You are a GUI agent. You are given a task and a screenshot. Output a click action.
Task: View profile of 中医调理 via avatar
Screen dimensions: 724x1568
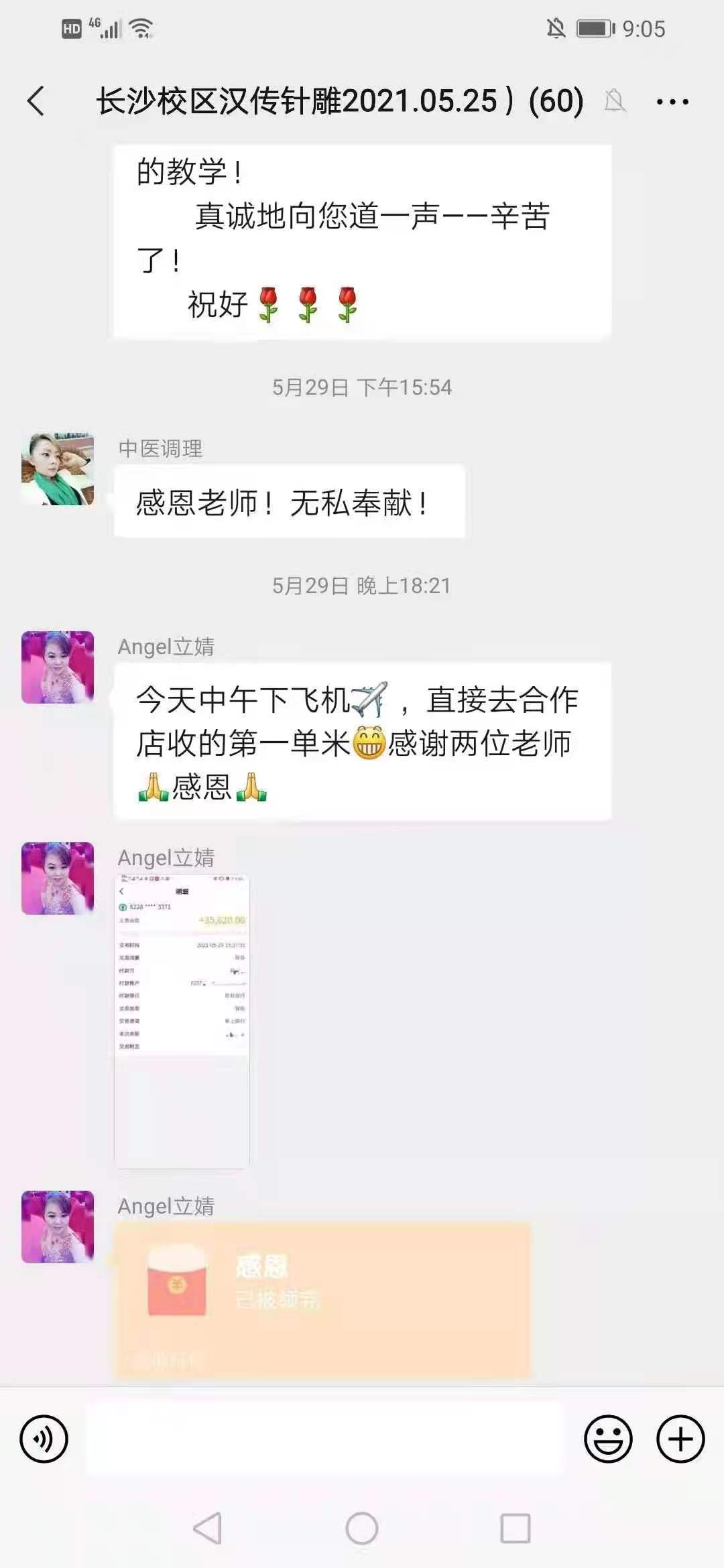pos(58,468)
